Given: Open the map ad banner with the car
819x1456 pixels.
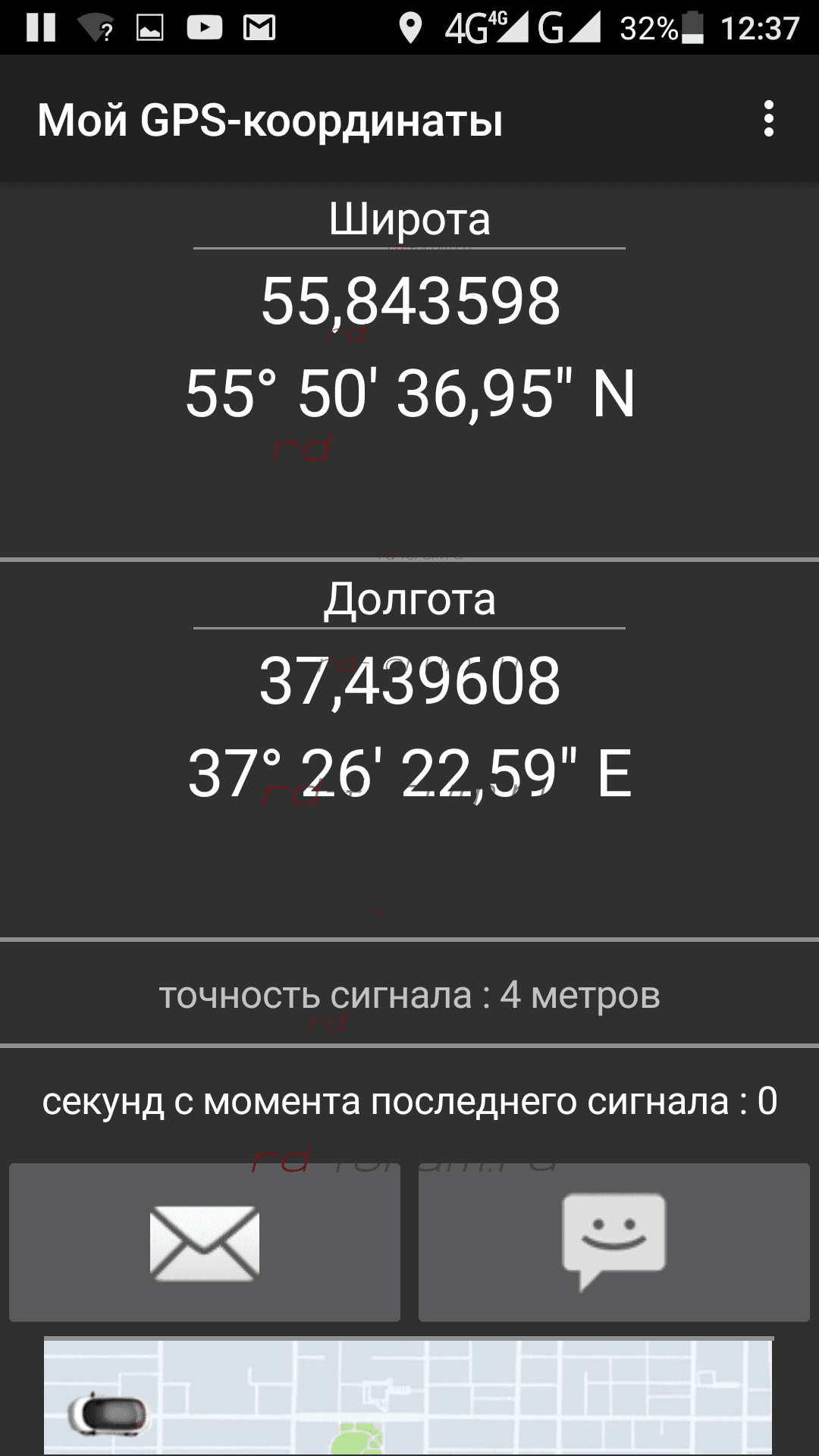Looking at the screenshot, I should coord(409,1396).
